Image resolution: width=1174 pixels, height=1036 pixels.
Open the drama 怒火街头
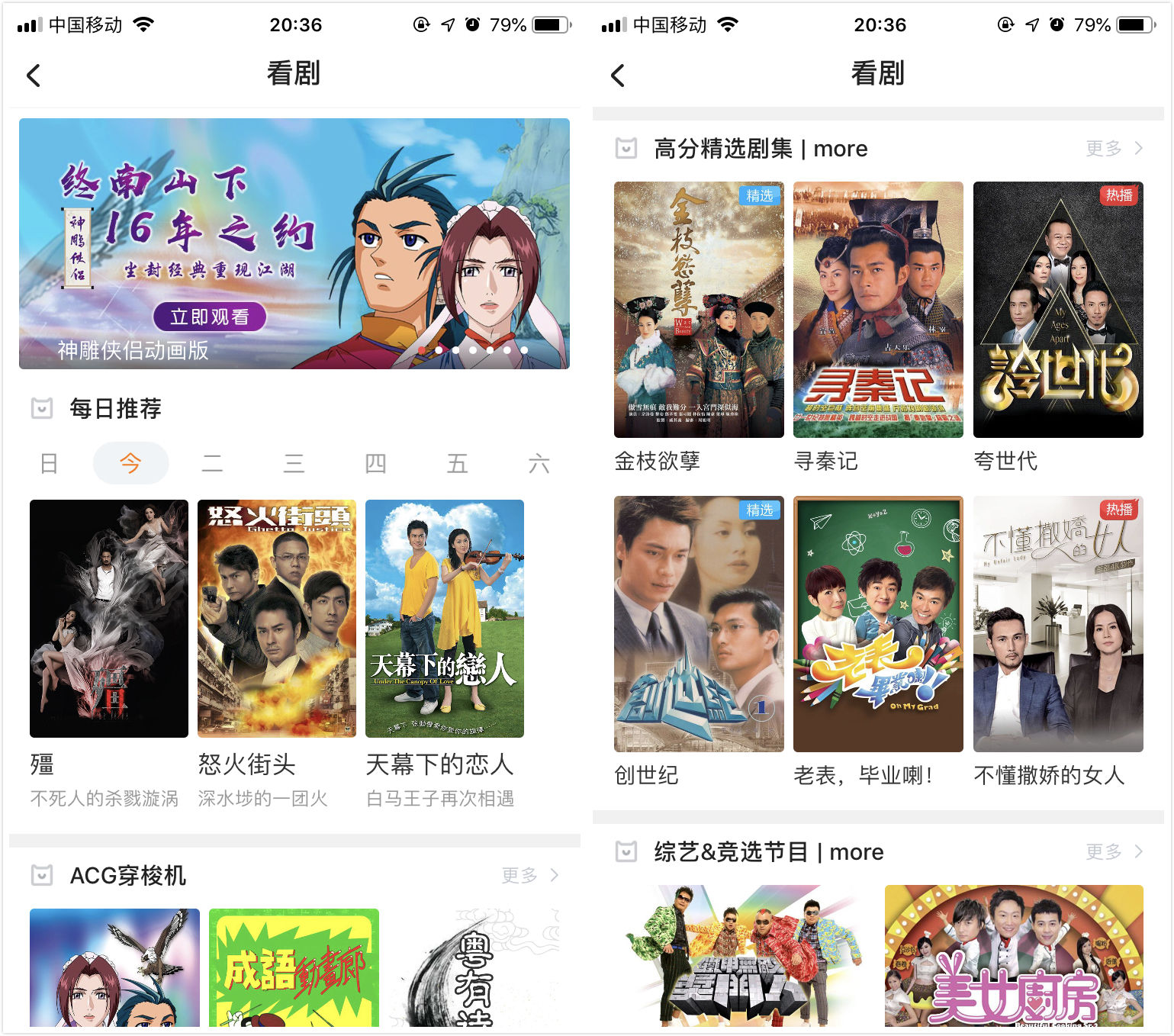click(277, 619)
